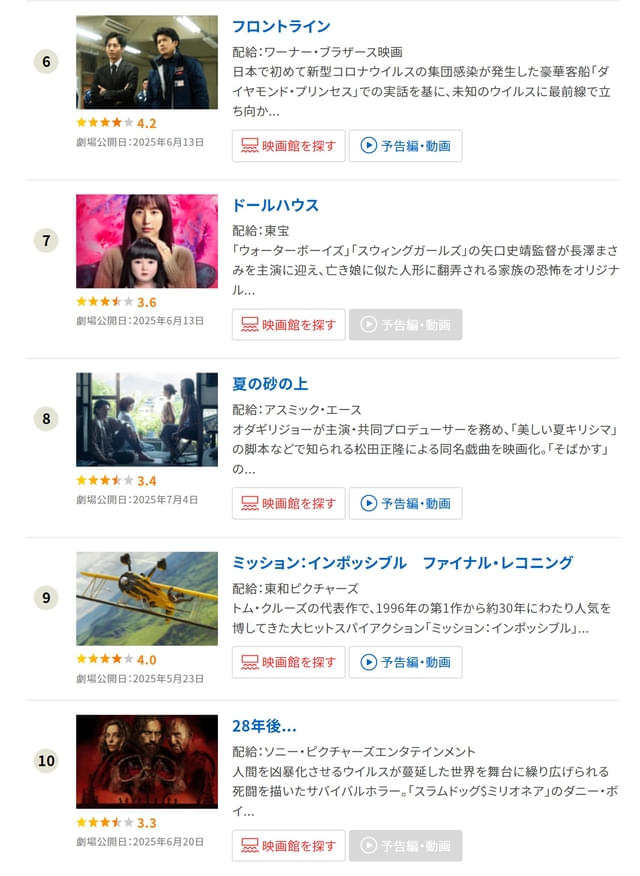
Task: Find theaters showing 28年後...
Action: (288, 846)
